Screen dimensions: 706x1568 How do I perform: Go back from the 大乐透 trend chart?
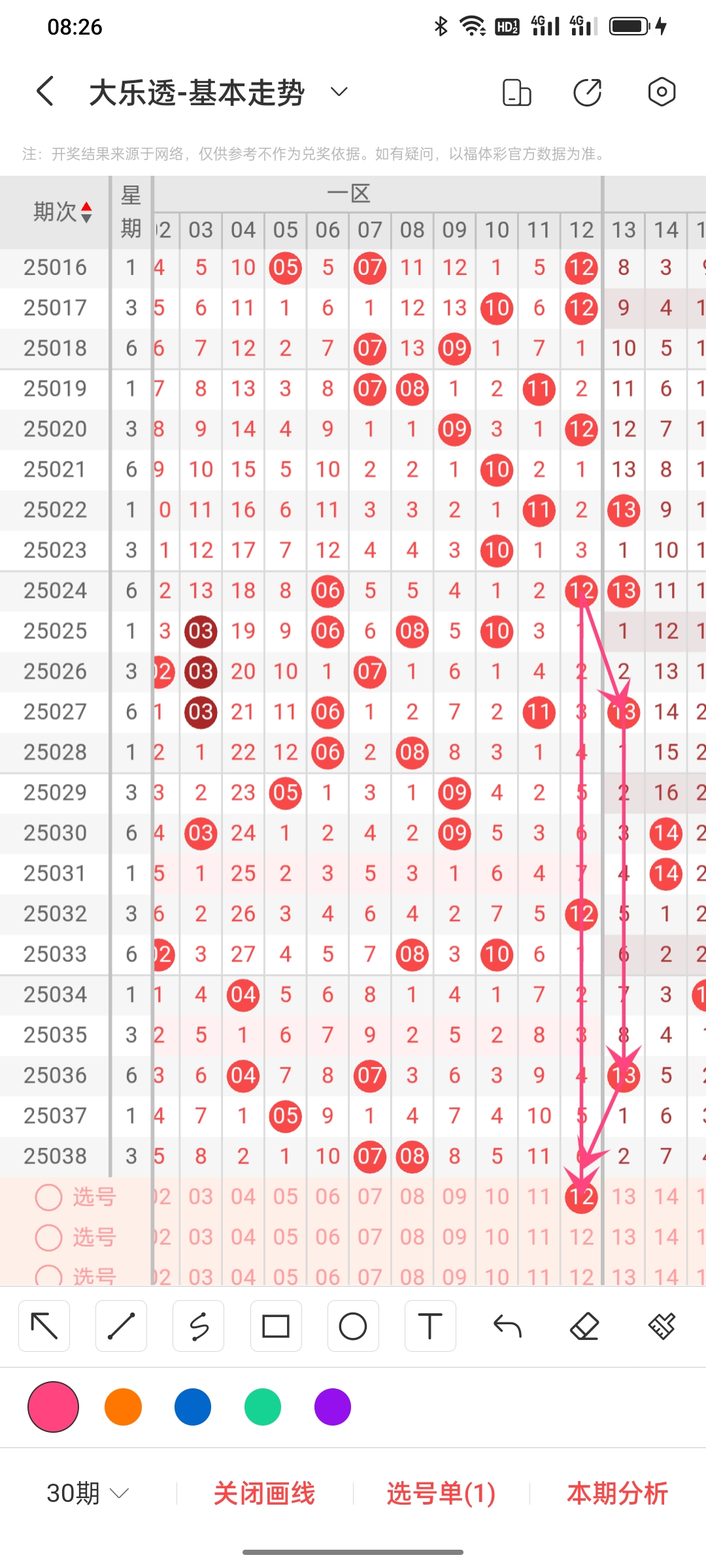point(44,91)
